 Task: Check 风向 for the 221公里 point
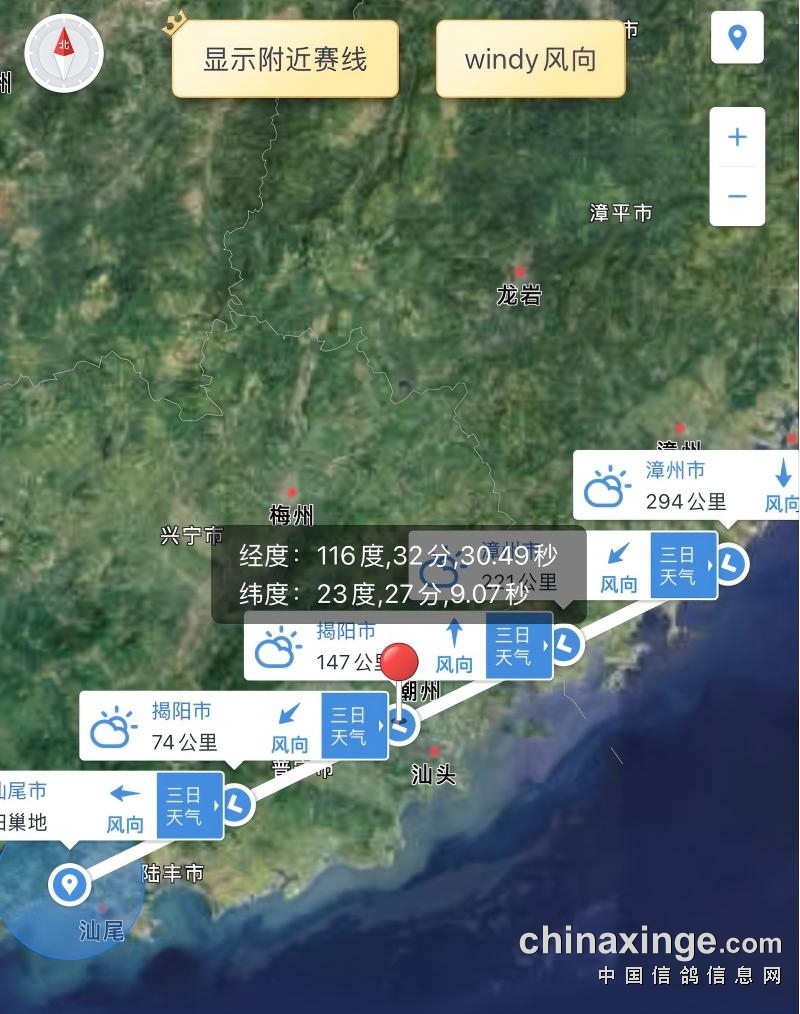pos(619,566)
